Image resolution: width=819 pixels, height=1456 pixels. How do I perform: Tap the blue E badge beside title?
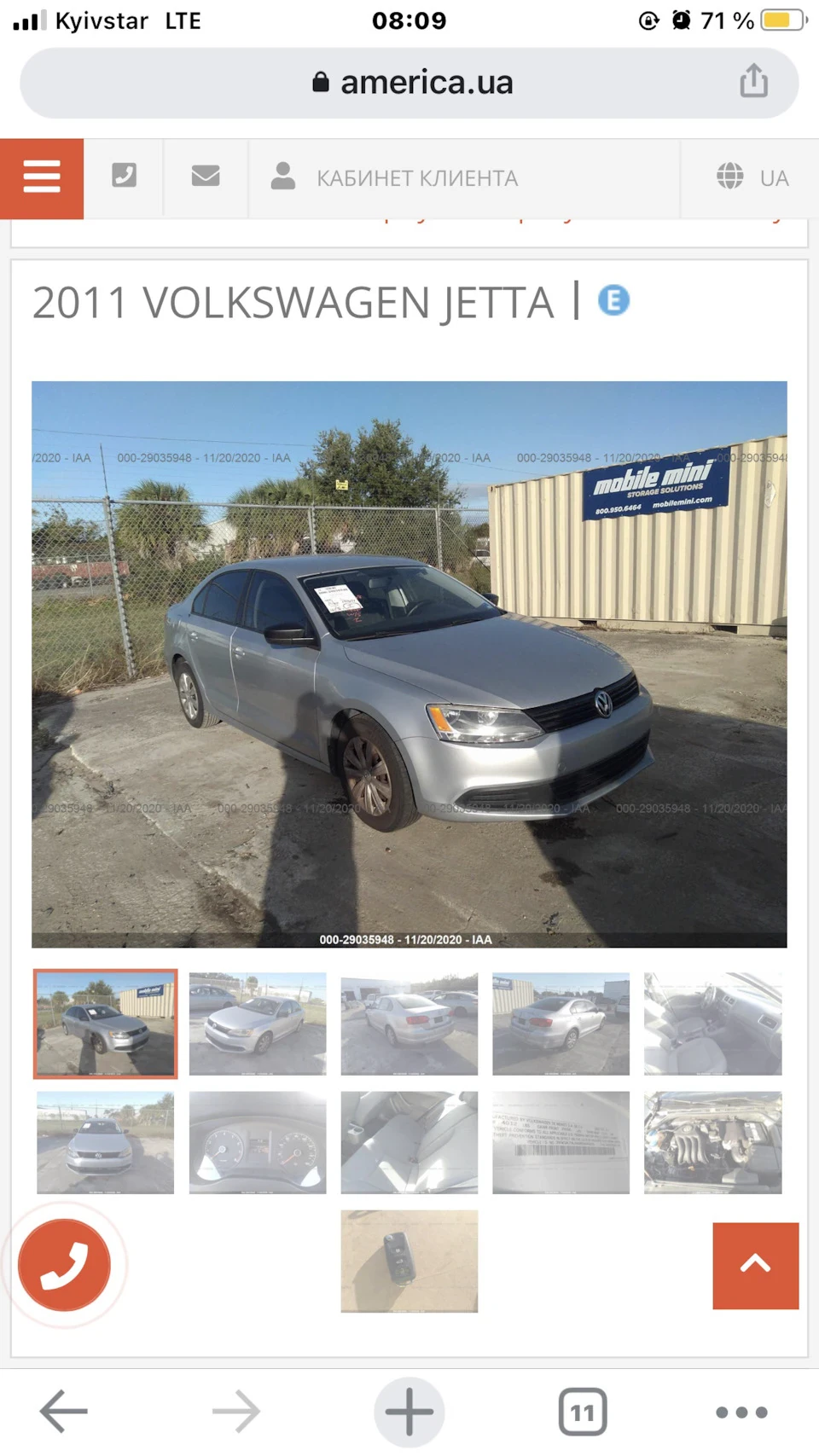click(613, 300)
